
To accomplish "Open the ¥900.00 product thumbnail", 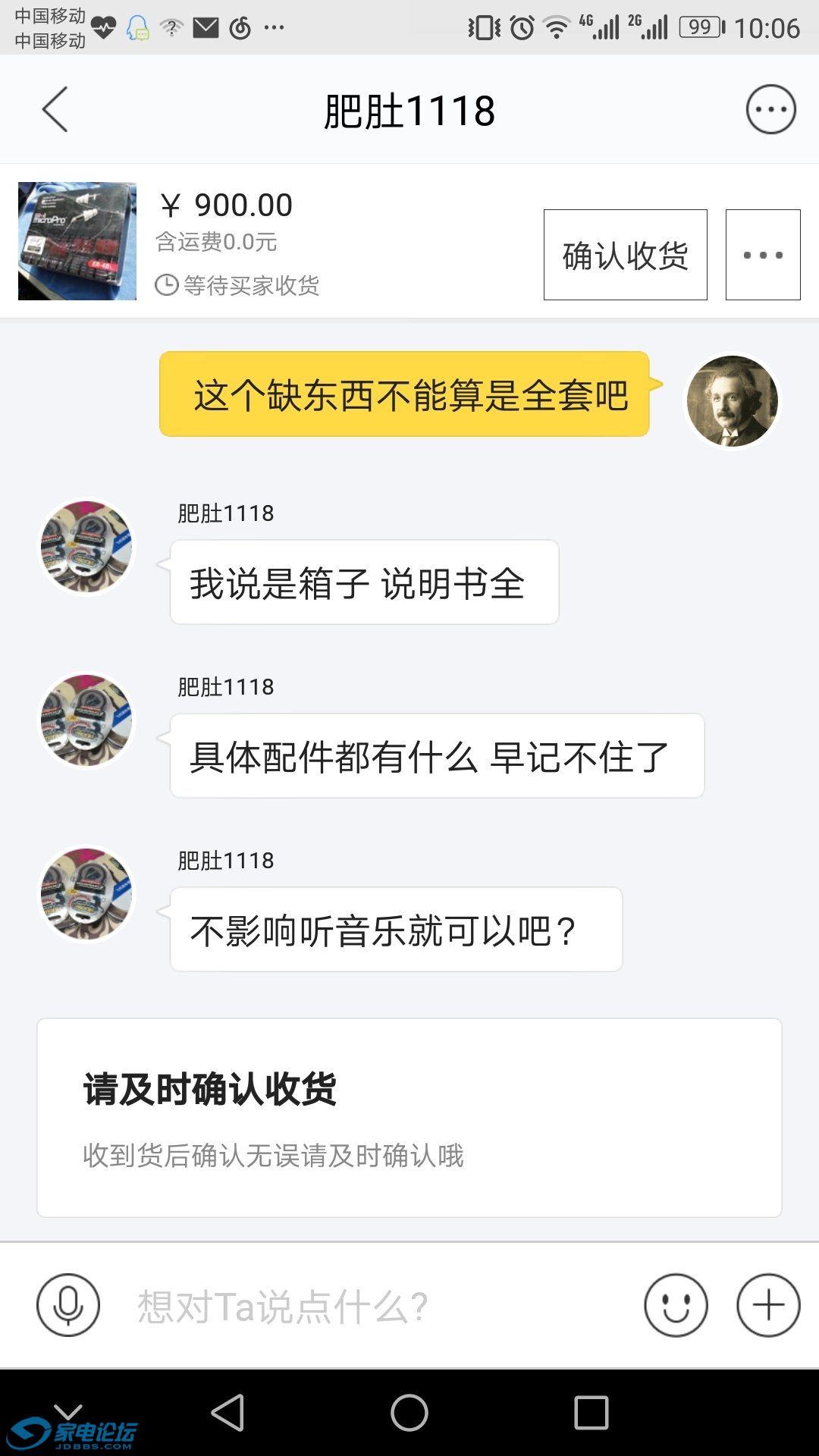I will (77, 241).
